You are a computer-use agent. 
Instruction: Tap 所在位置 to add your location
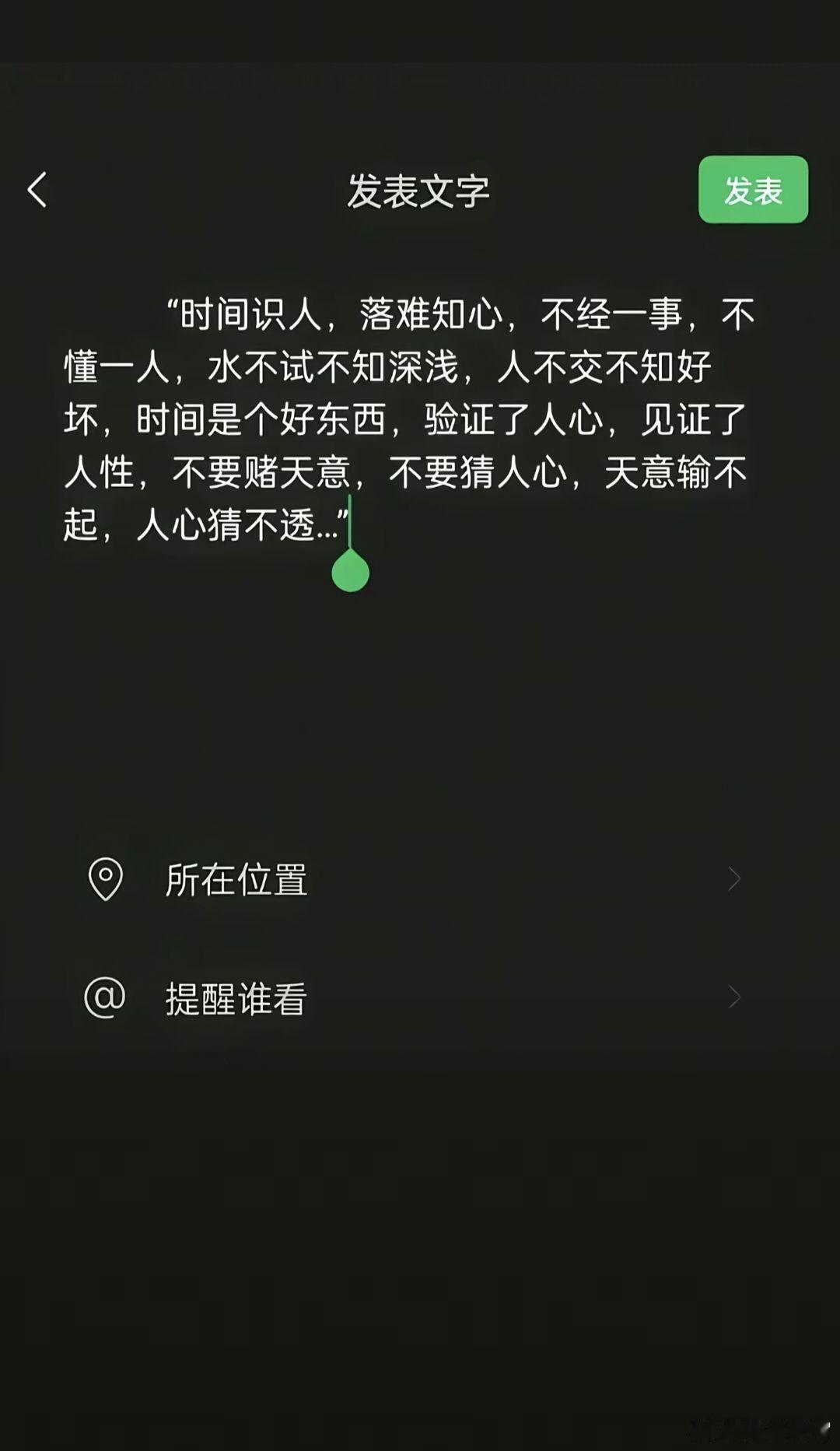[236, 880]
